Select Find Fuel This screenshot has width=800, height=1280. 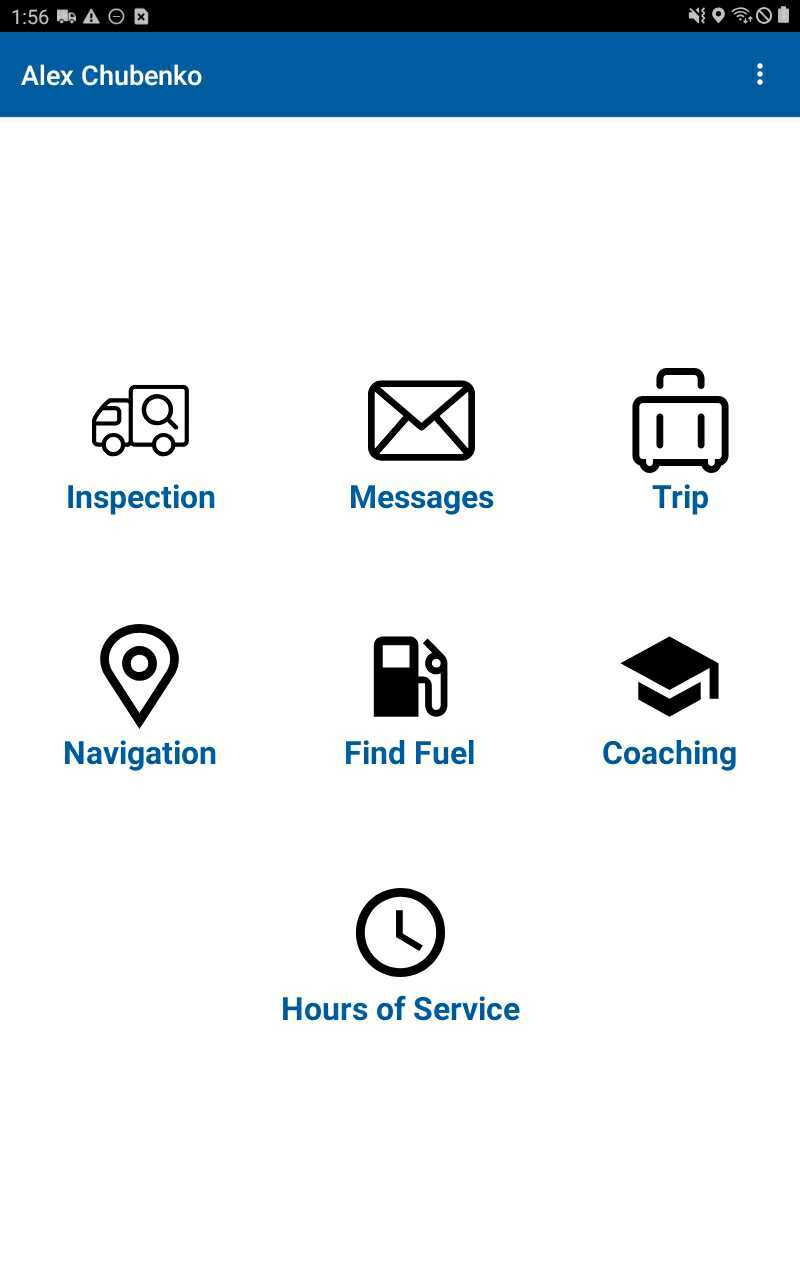click(x=410, y=700)
